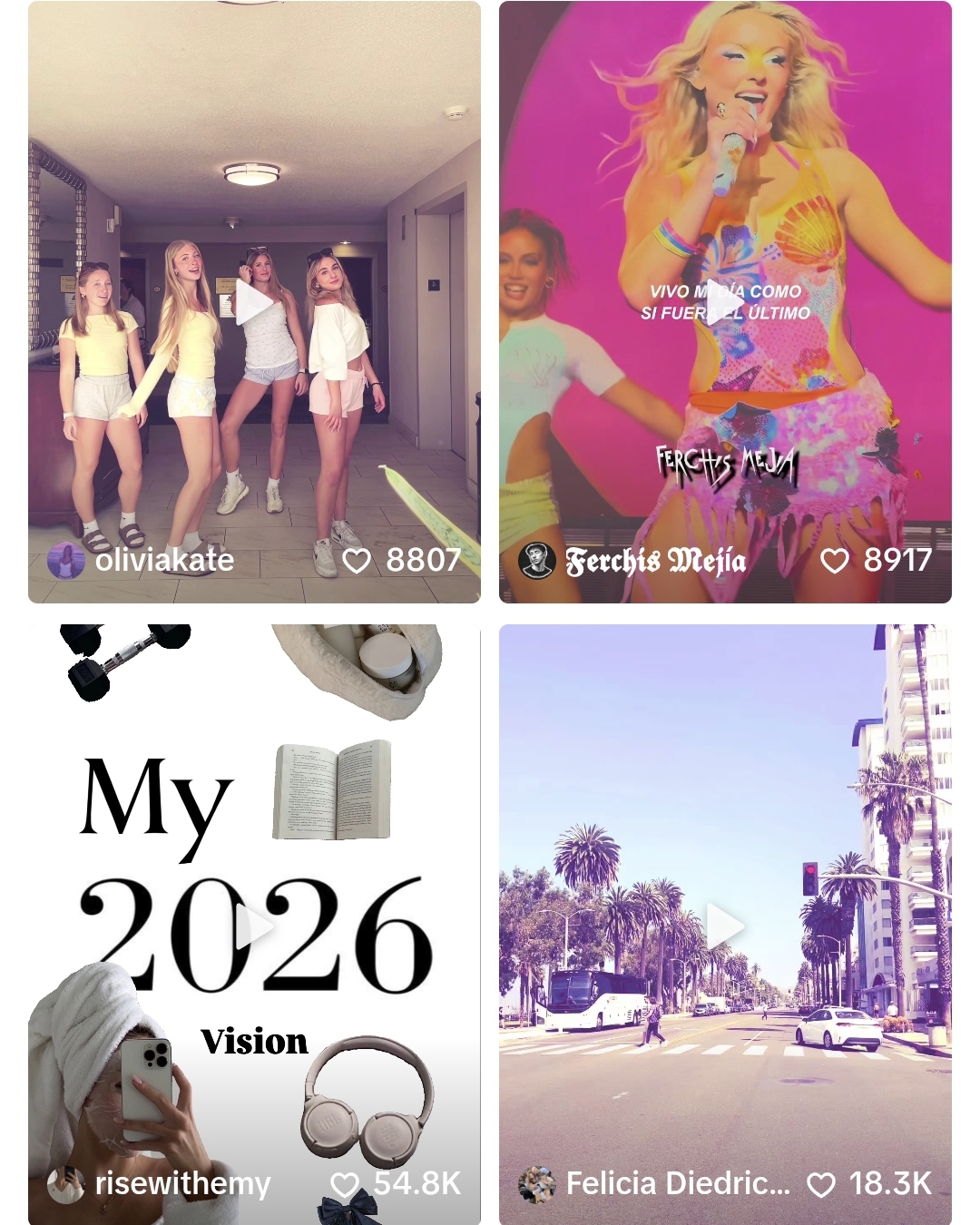Image resolution: width=980 pixels, height=1225 pixels.
Task: Open oliviakate's video of four girls
Action: tap(254, 302)
